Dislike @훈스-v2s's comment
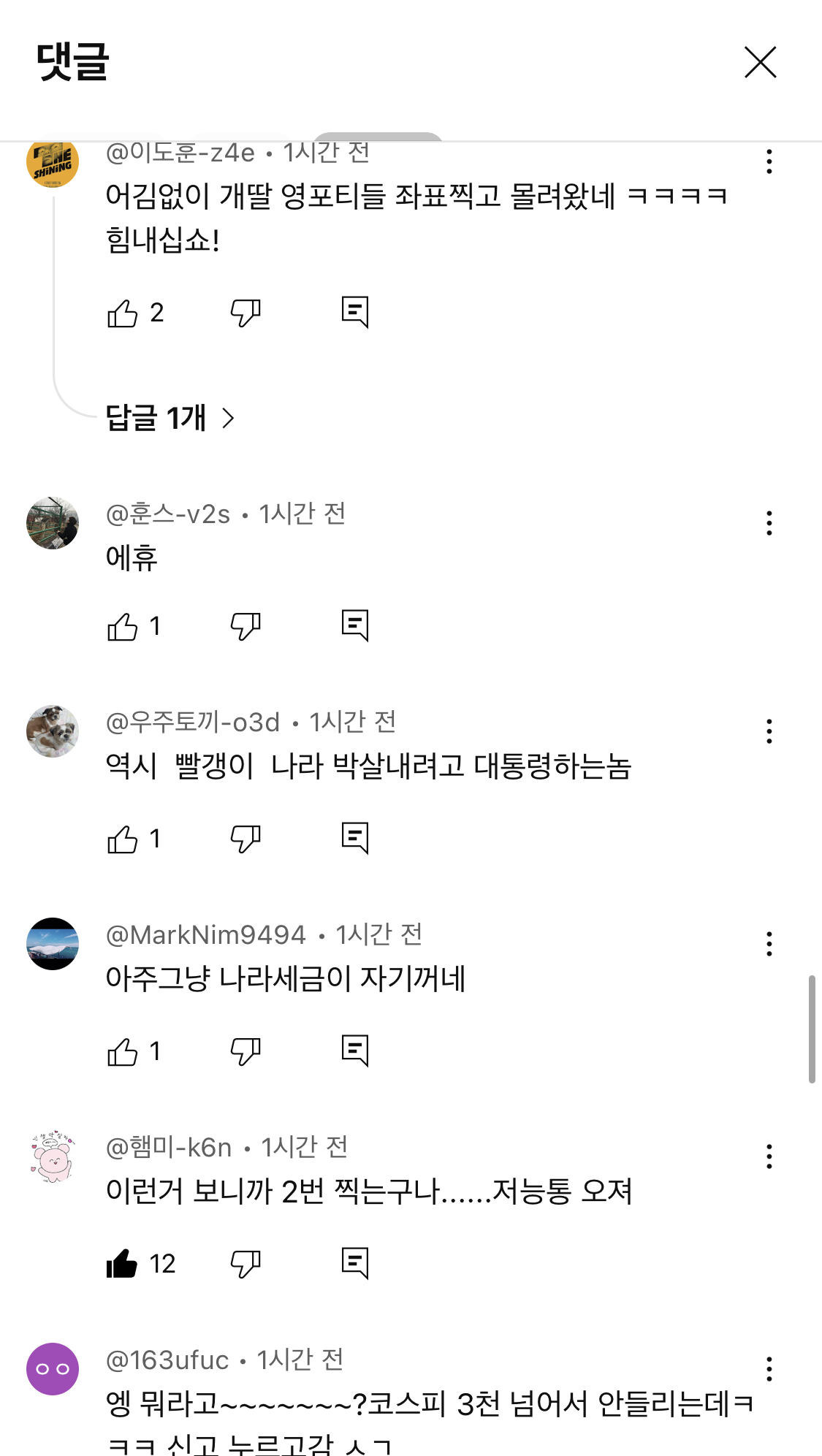Screen dimensions: 822x1456 pos(246,625)
